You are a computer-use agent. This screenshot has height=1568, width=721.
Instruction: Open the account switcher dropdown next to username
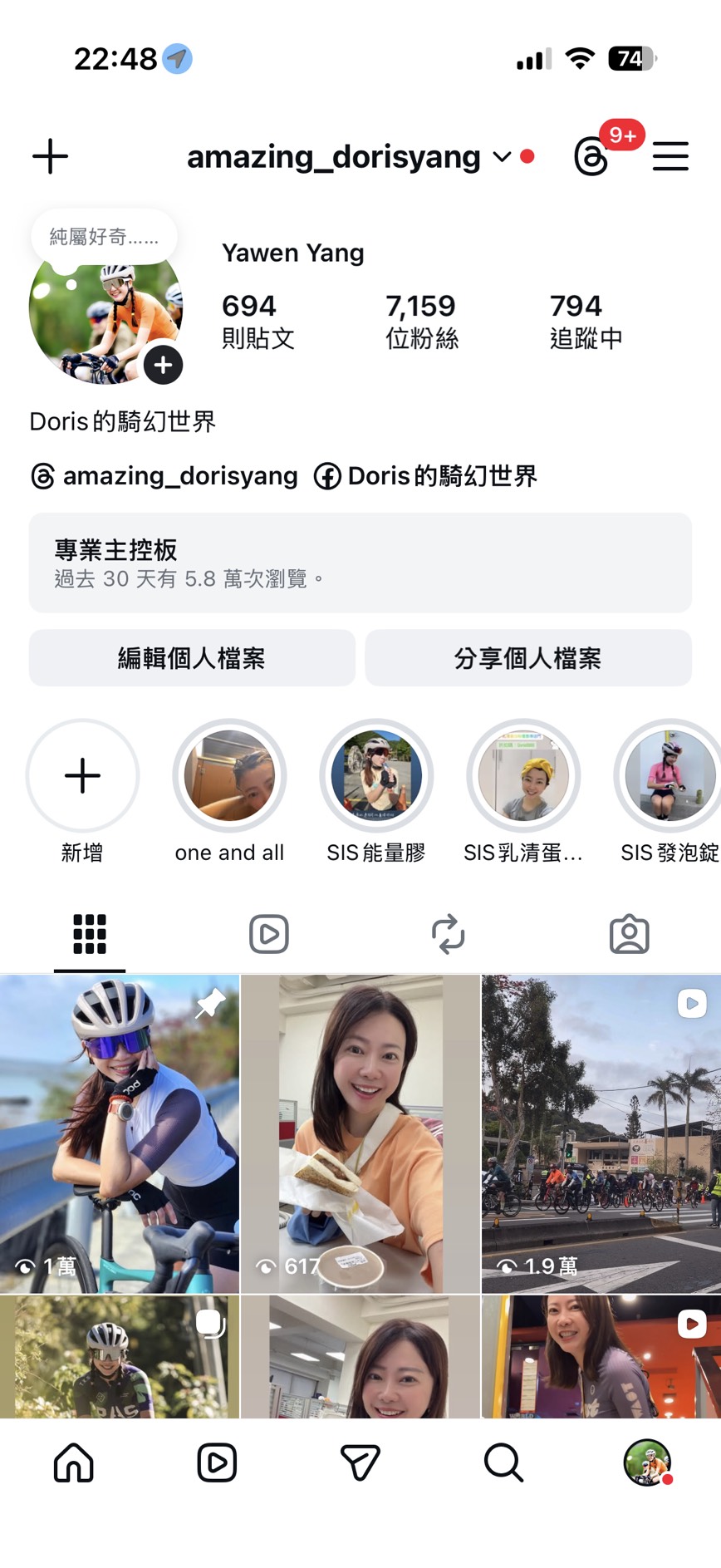point(500,157)
